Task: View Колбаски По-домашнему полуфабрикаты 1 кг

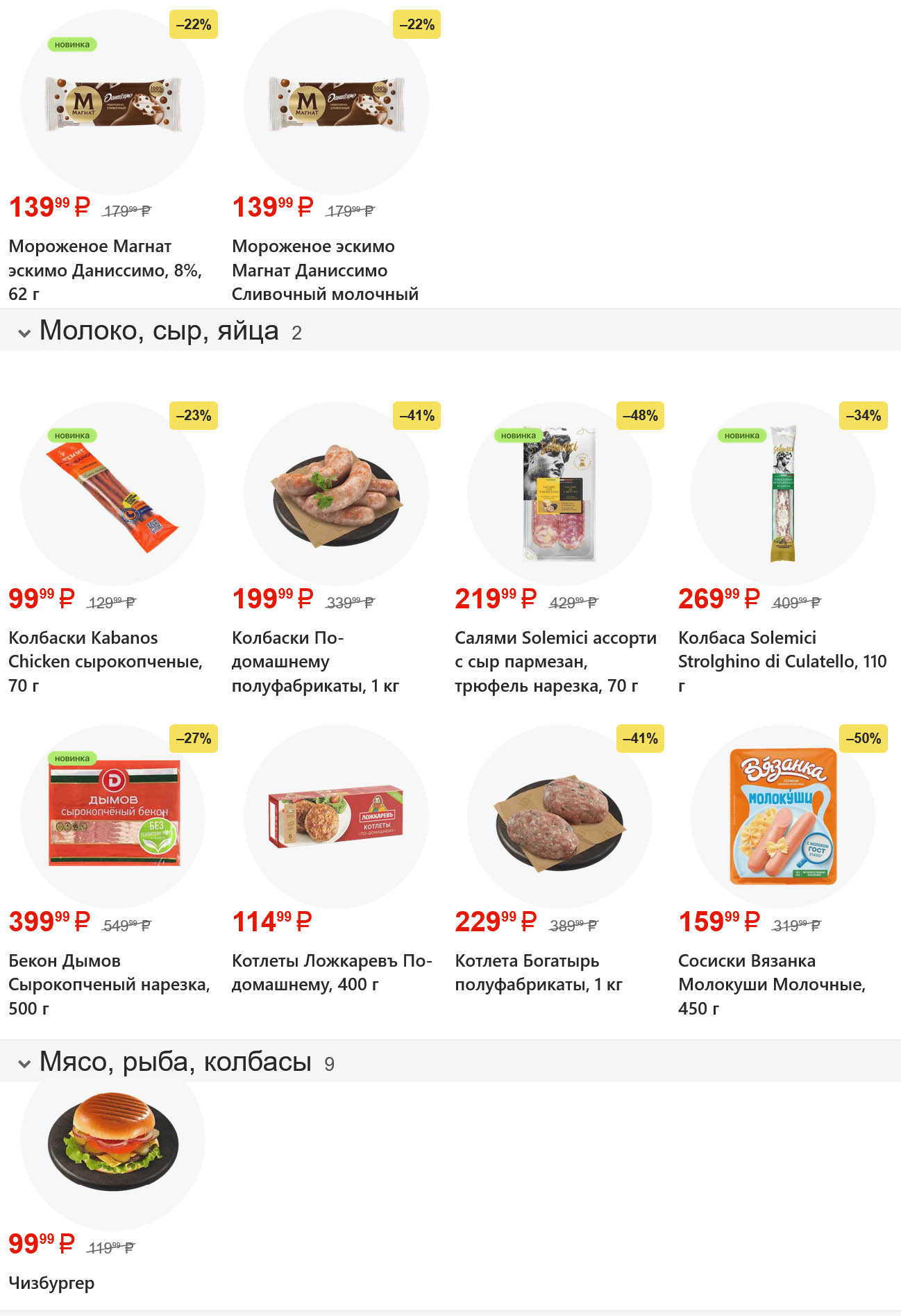Action: tap(336, 494)
